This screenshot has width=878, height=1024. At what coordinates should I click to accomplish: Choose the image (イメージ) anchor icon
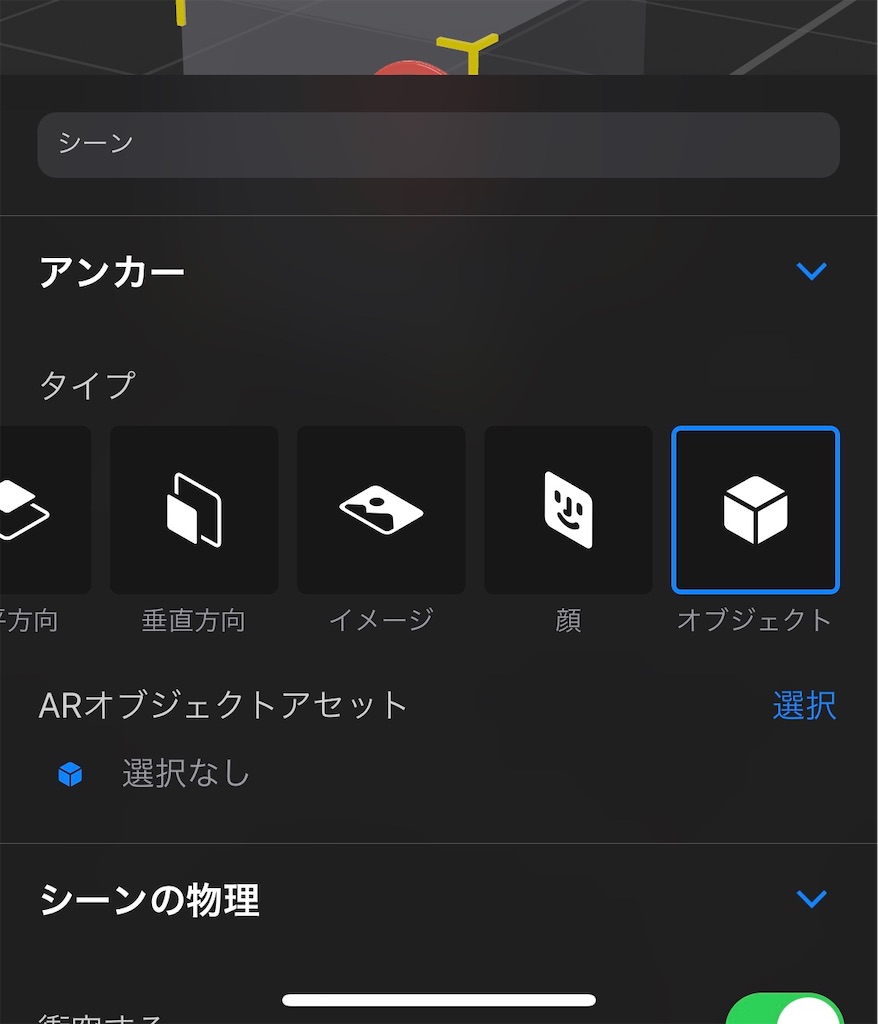[x=380, y=509]
